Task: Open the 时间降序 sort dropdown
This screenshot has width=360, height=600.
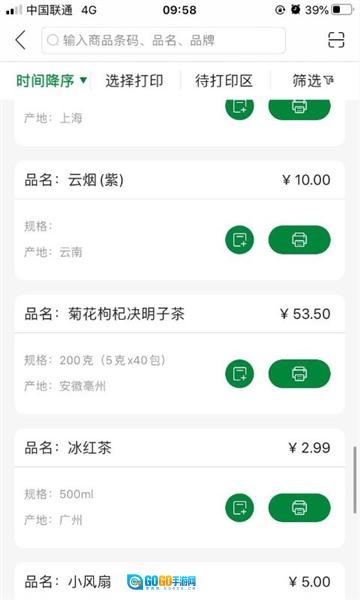Action: (51, 81)
